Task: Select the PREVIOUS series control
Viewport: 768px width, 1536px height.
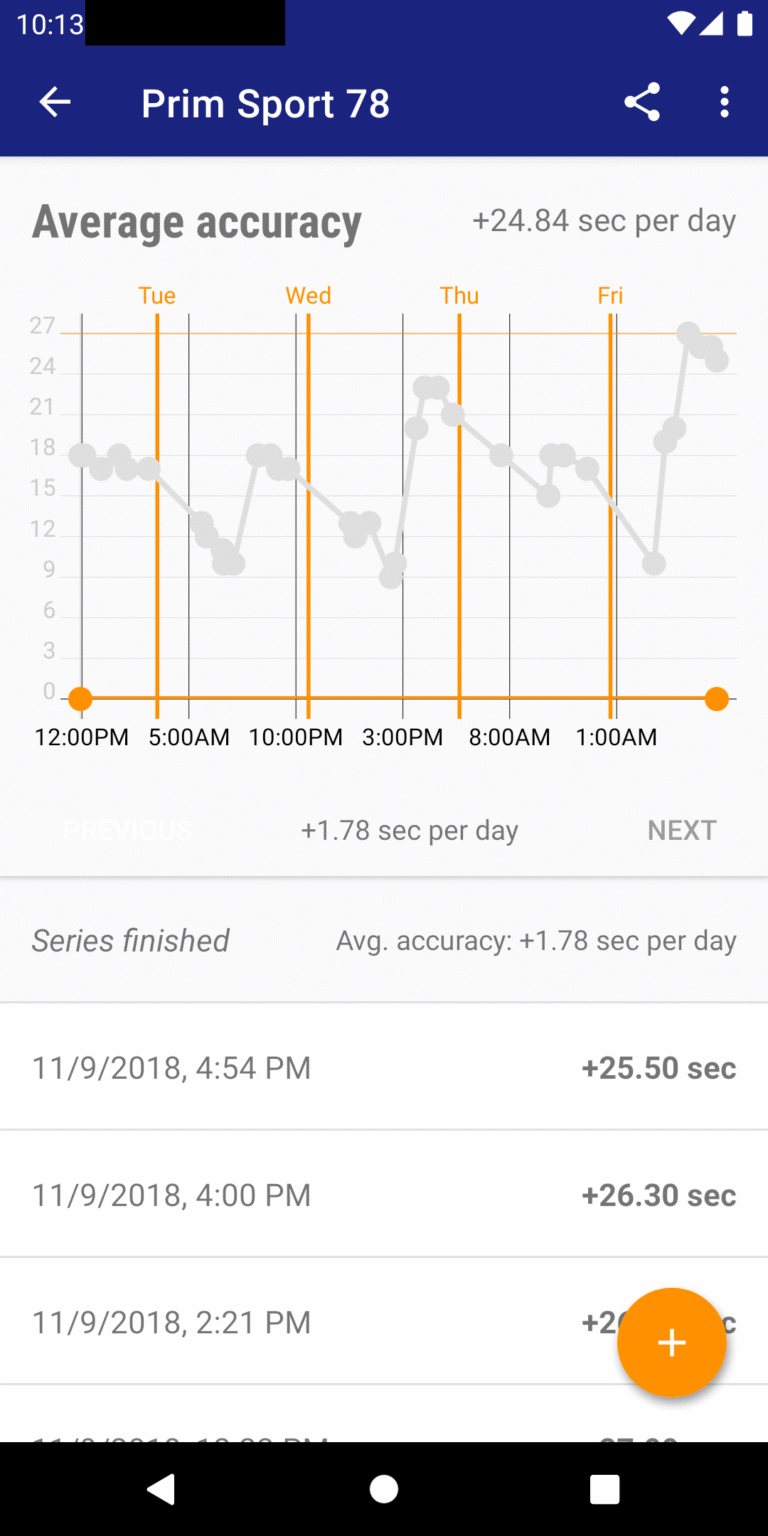Action: pos(127,830)
